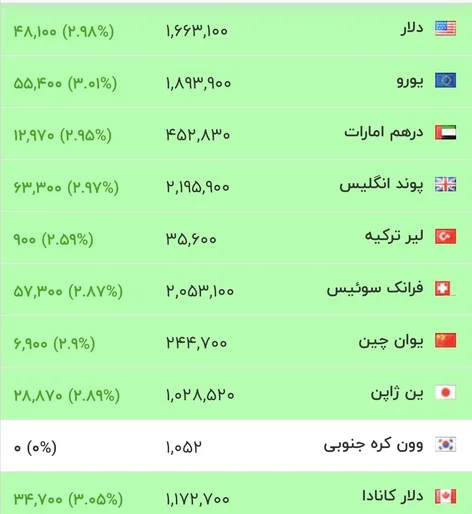View the ین ژاپن row
Image resolution: width=472 pixels, height=514 pixels.
coord(236,393)
